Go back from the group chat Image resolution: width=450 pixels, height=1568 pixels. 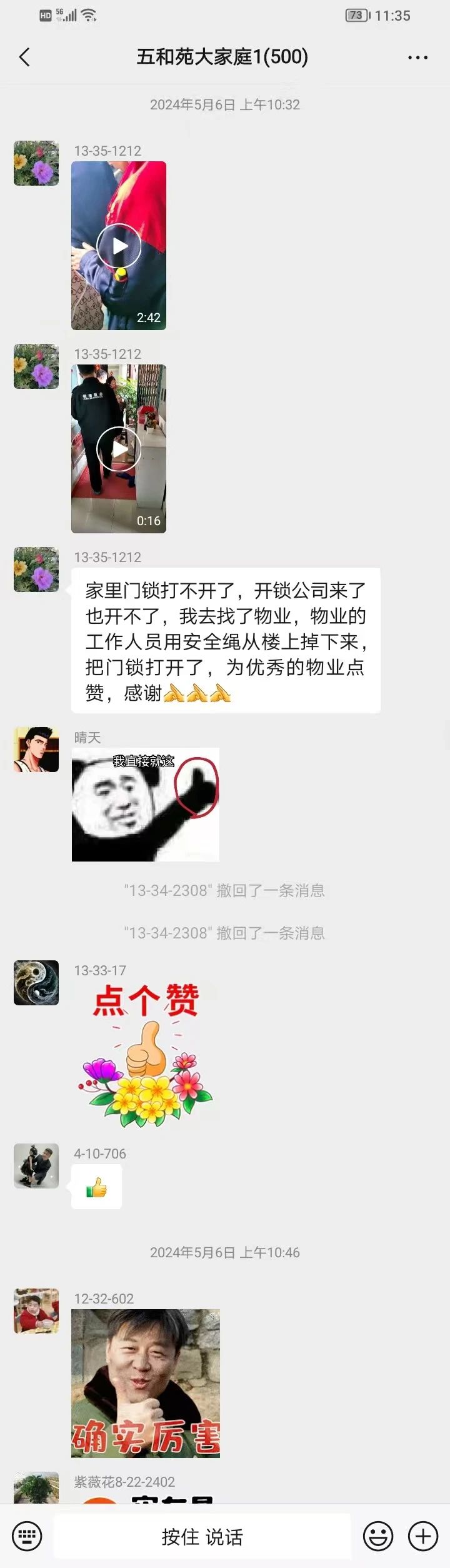24,58
